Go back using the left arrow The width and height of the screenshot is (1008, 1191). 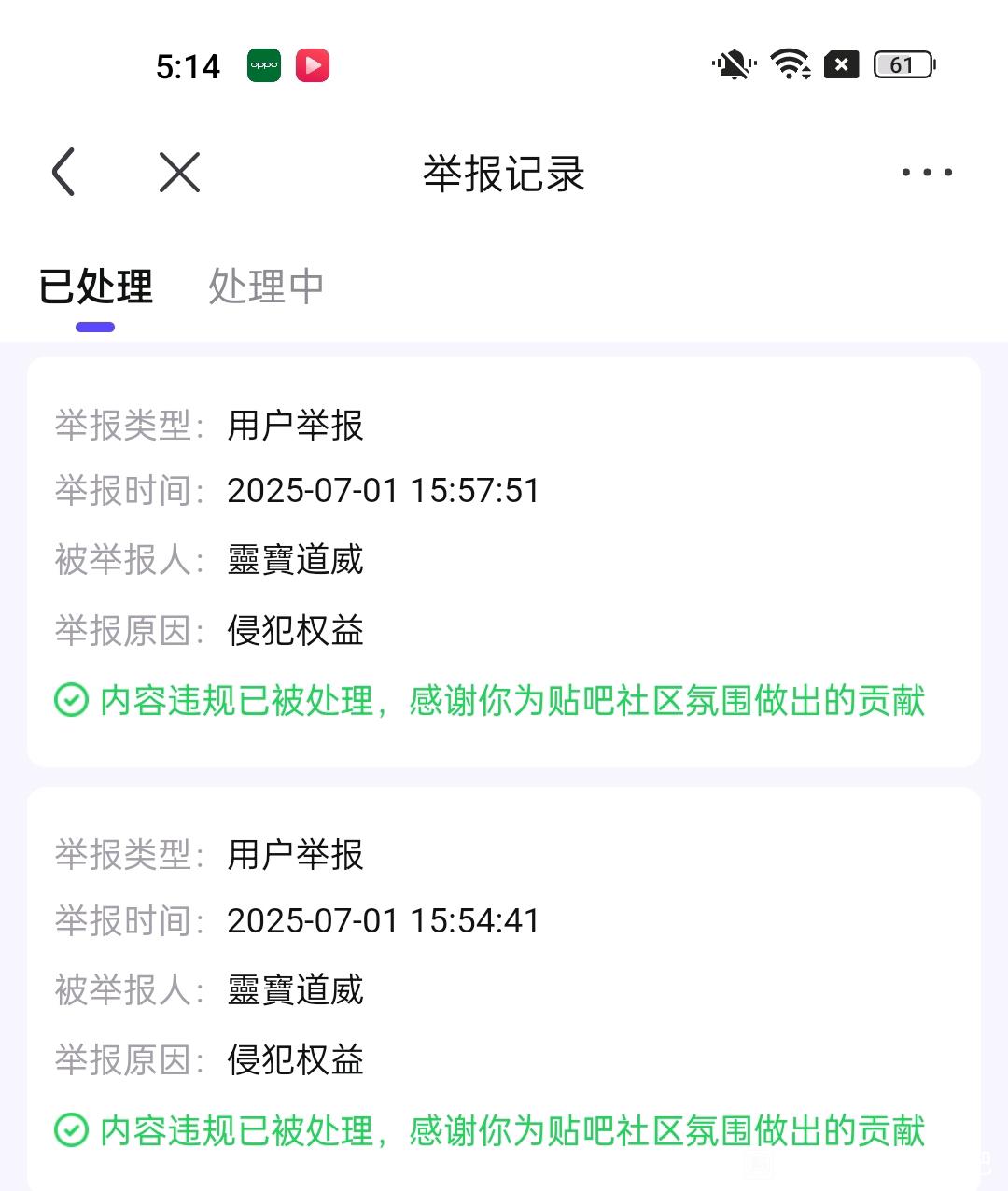click(63, 172)
